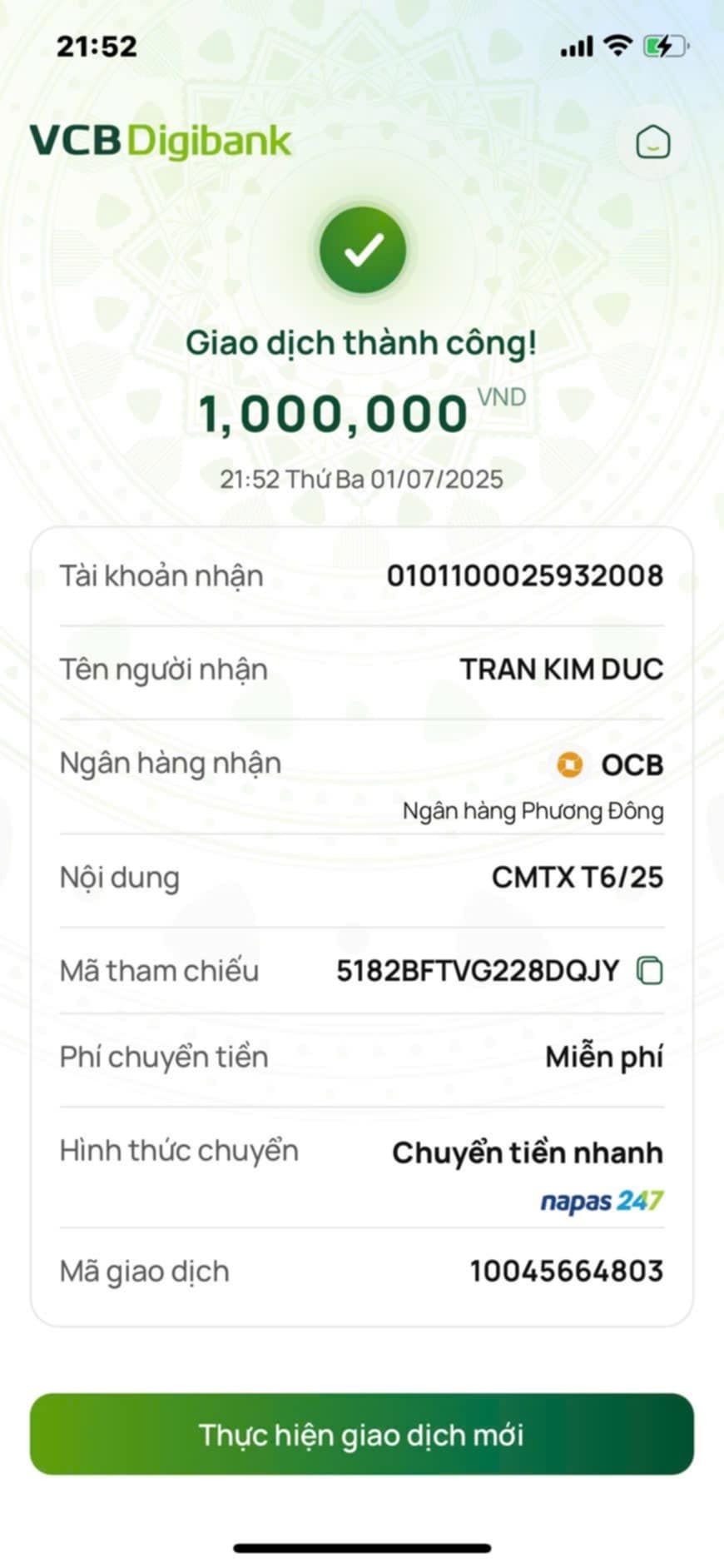Open the home icon at top right

click(x=653, y=142)
